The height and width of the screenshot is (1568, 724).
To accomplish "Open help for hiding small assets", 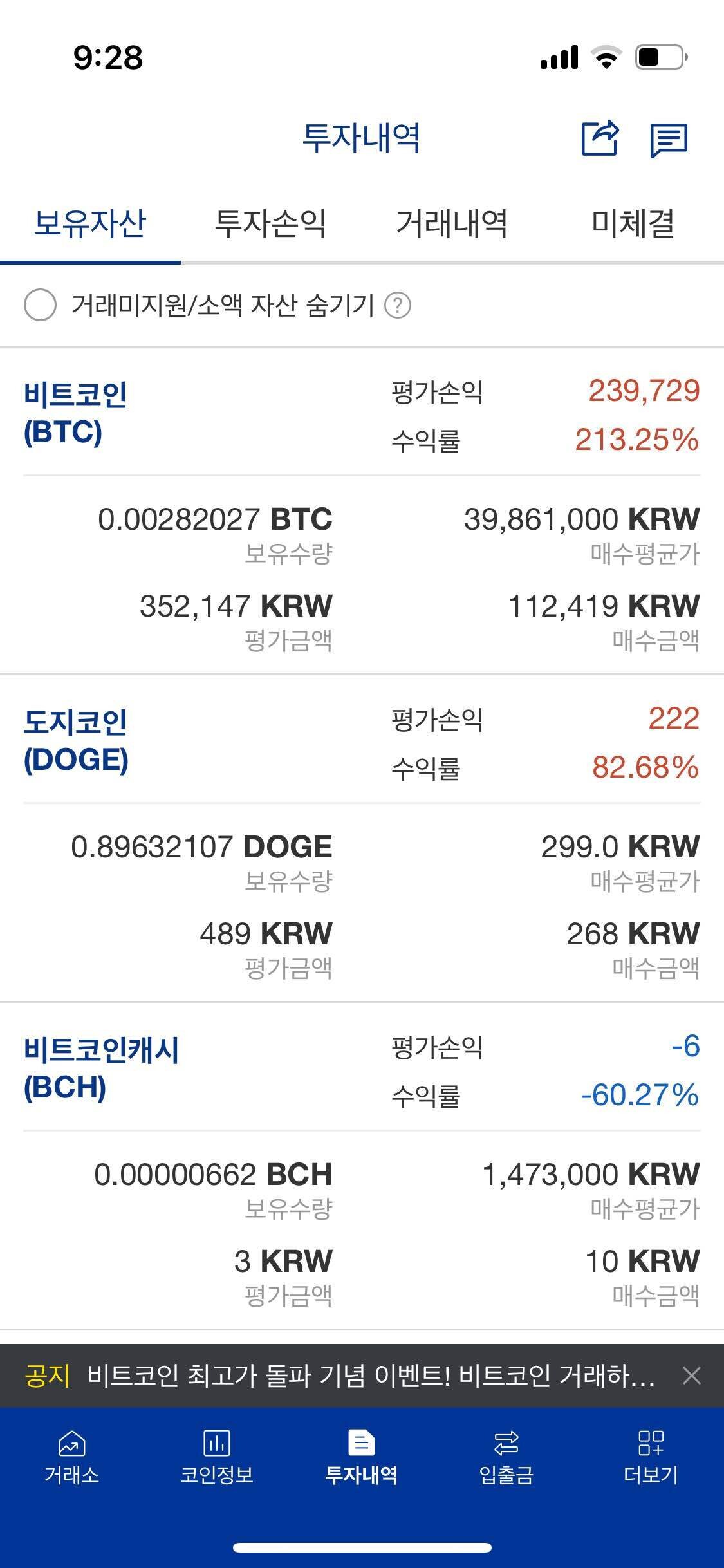I will [x=398, y=305].
